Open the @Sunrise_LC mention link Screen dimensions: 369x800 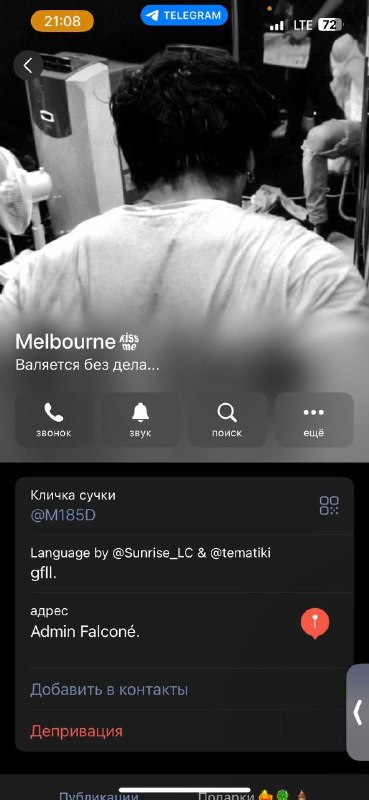click(x=152, y=553)
